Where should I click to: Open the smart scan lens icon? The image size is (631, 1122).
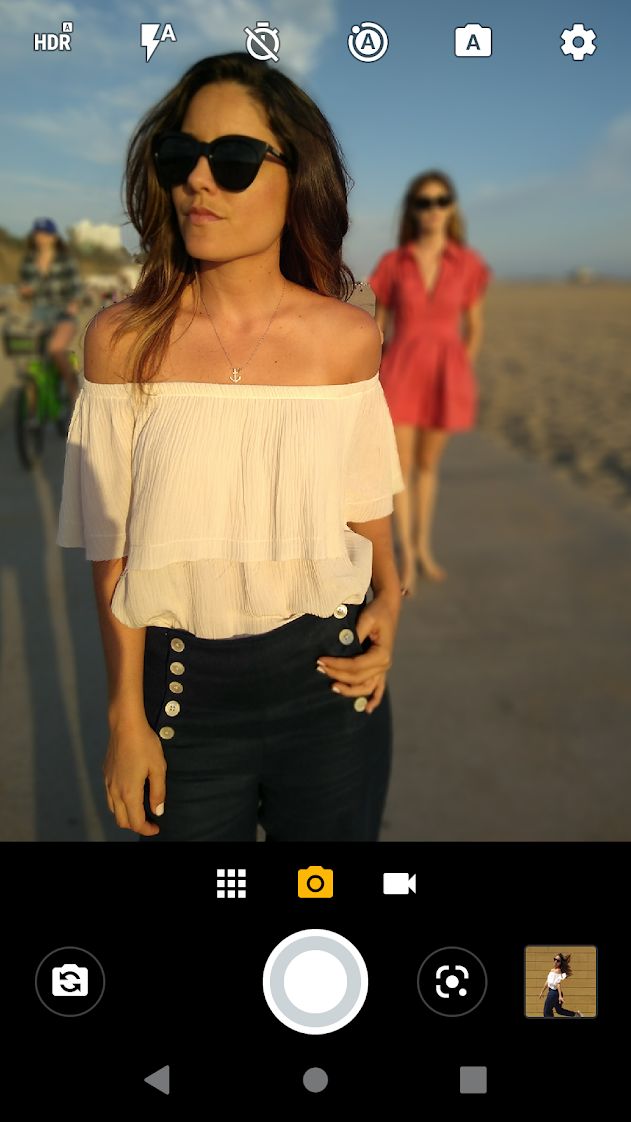[452, 981]
